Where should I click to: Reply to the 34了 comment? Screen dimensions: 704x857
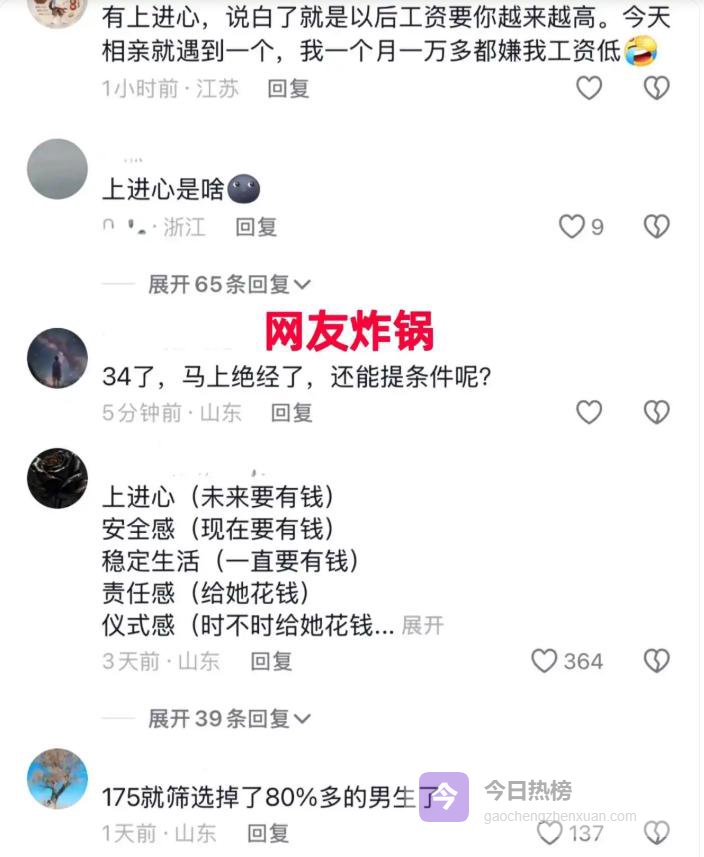pos(292,412)
